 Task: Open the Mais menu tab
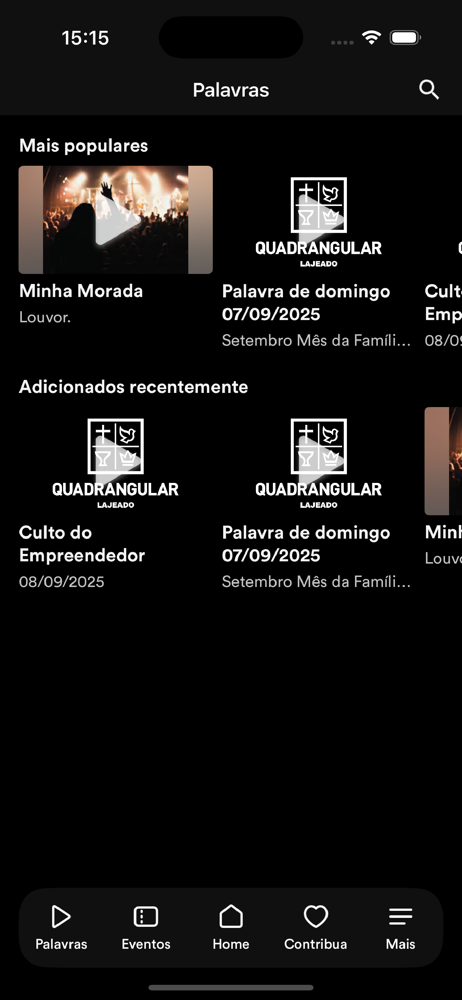click(401, 927)
